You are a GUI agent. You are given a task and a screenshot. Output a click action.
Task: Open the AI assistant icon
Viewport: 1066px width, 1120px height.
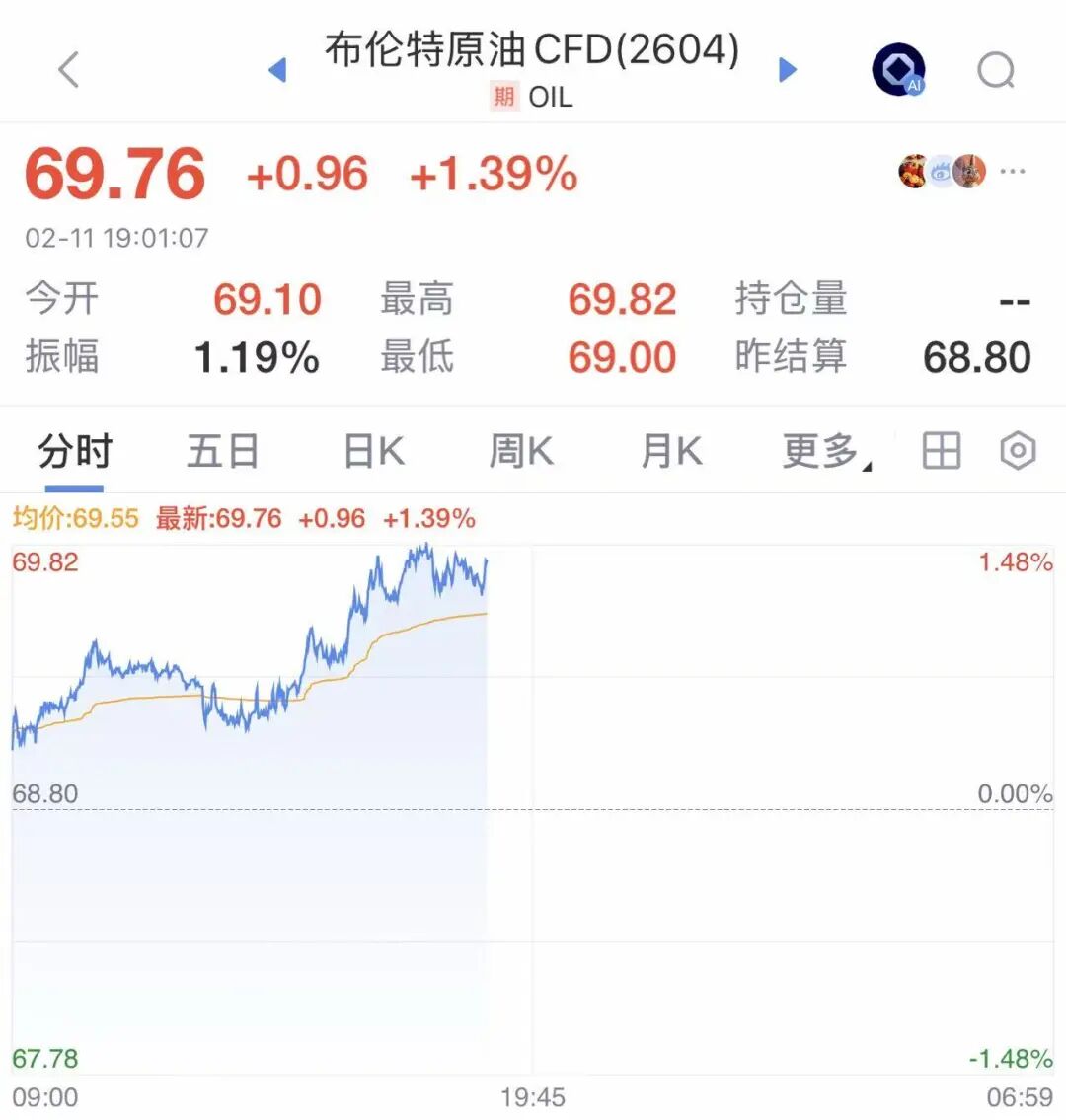click(898, 70)
